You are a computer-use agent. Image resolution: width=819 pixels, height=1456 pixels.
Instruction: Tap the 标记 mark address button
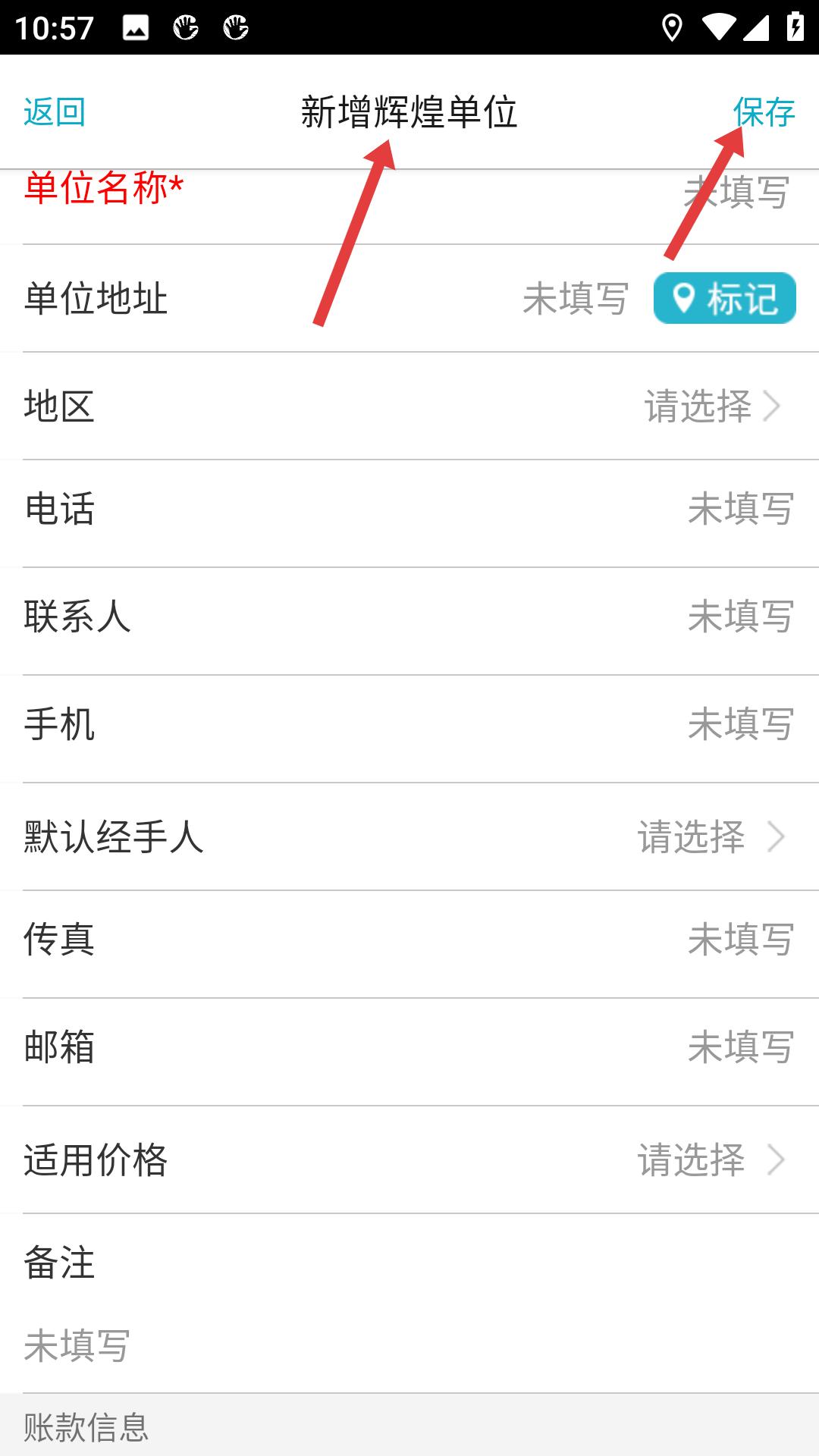724,299
